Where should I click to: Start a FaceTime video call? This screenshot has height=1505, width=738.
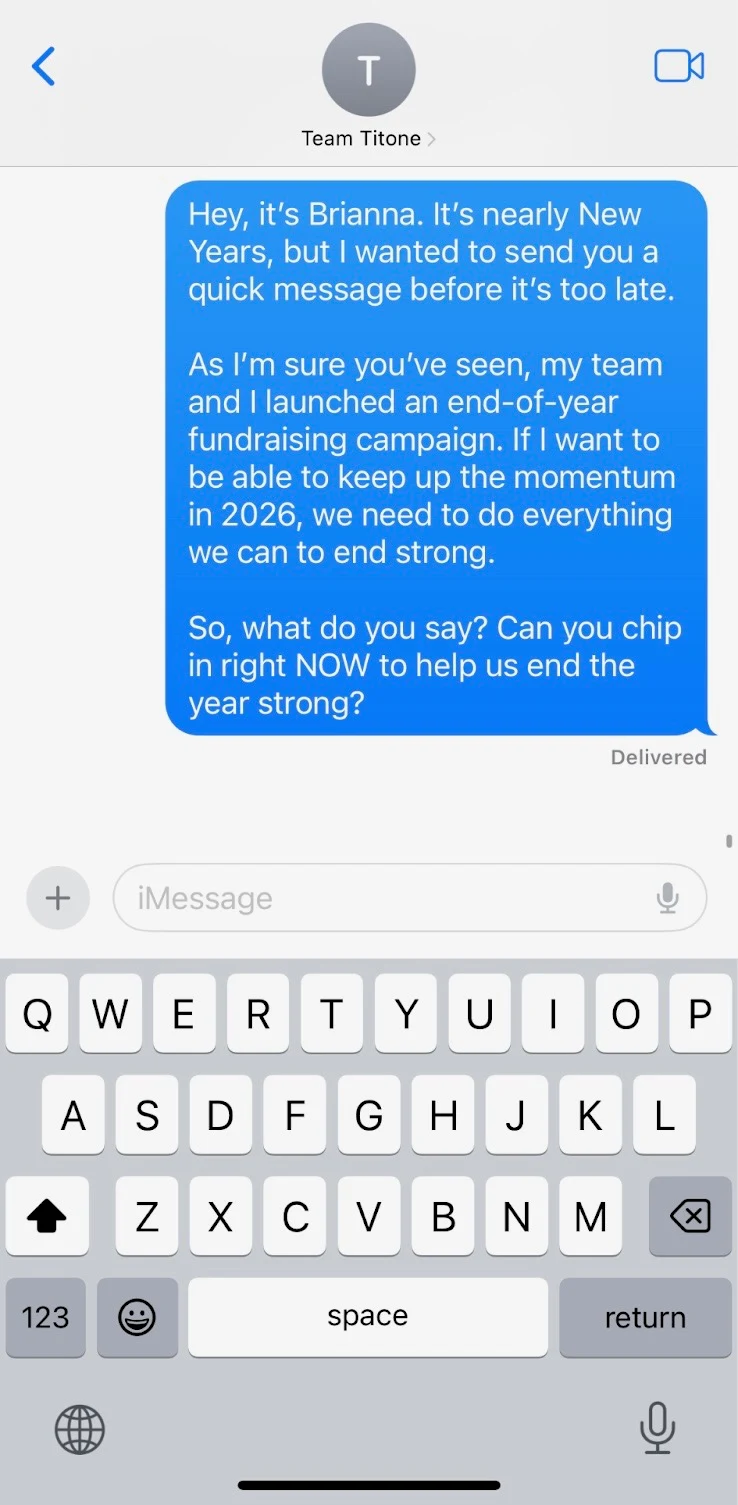(679, 67)
